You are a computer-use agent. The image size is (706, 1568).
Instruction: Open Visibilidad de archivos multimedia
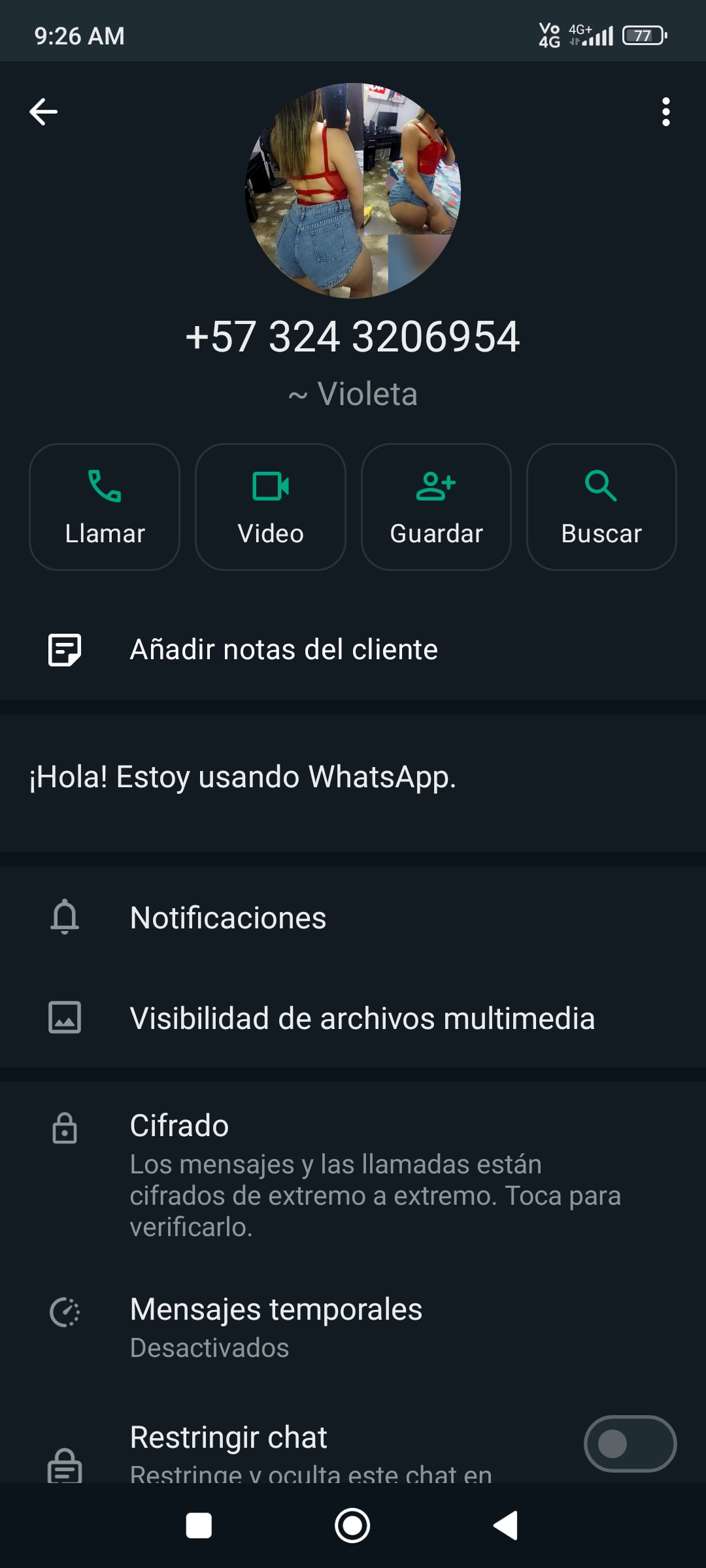[362, 1018]
